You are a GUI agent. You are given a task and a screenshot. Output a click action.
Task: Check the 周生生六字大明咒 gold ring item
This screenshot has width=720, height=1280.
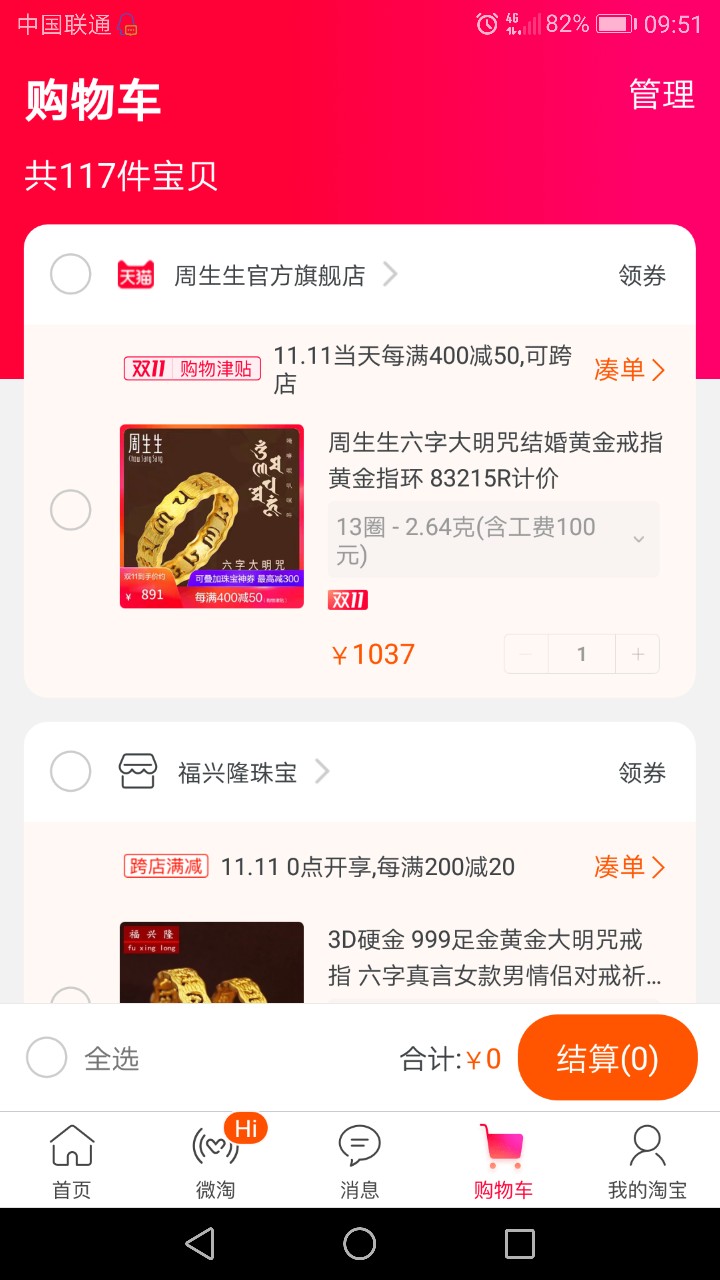(70, 510)
